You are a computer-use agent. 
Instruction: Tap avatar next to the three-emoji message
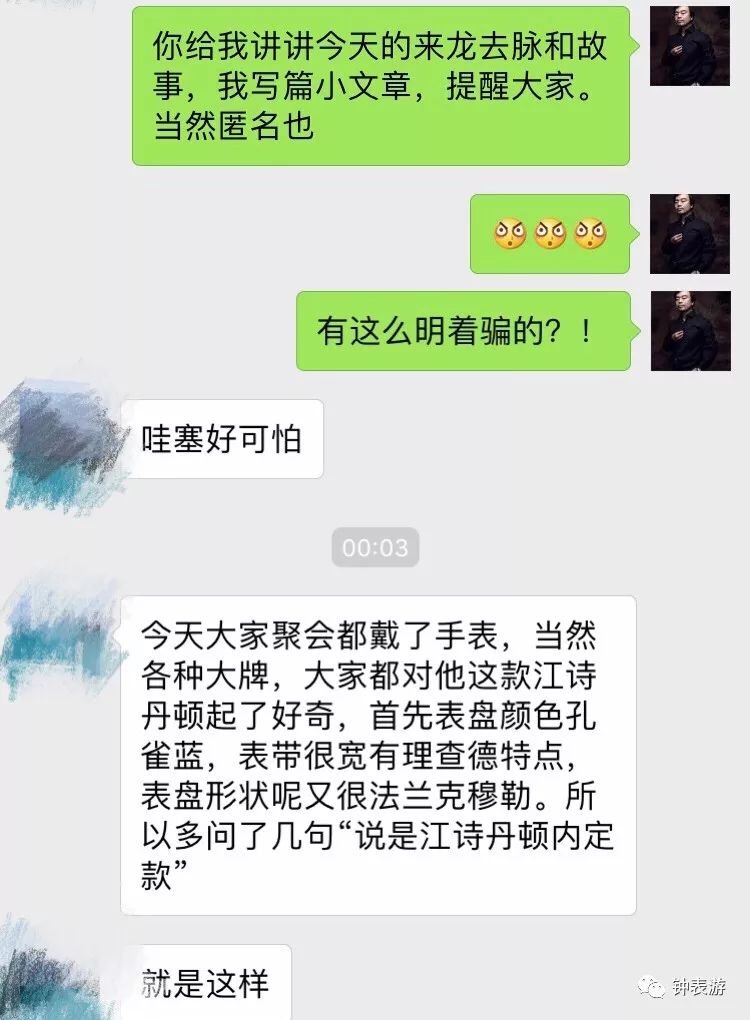690,234
